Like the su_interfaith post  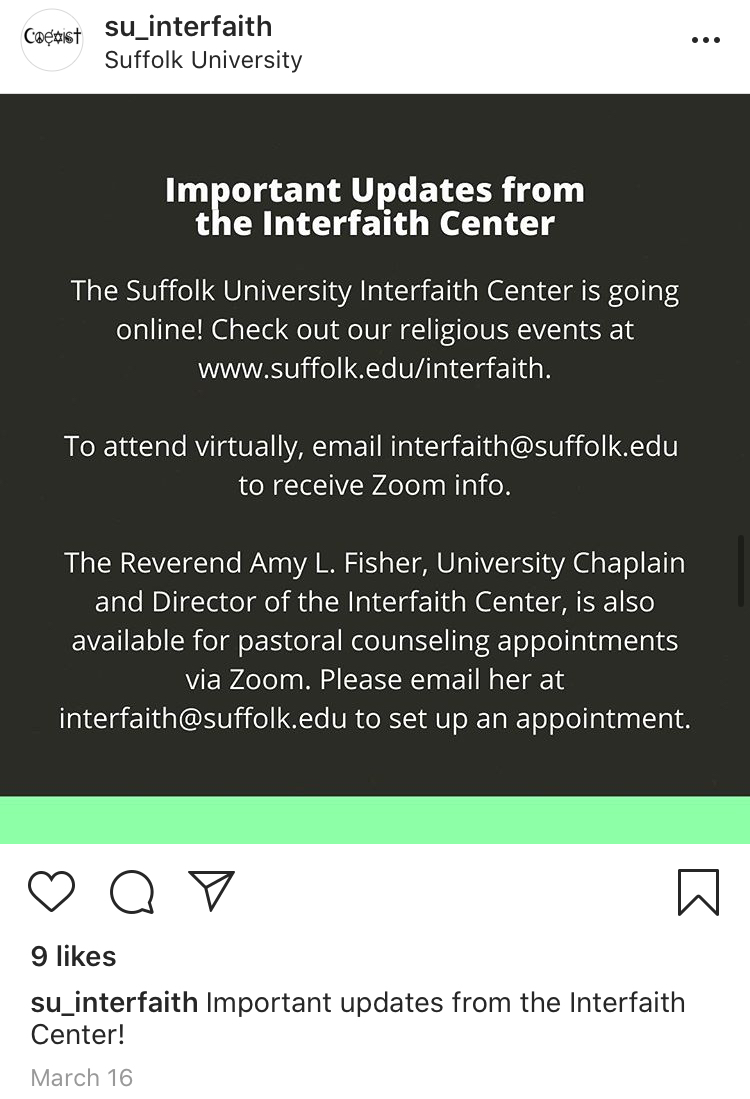[x=52, y=891]
